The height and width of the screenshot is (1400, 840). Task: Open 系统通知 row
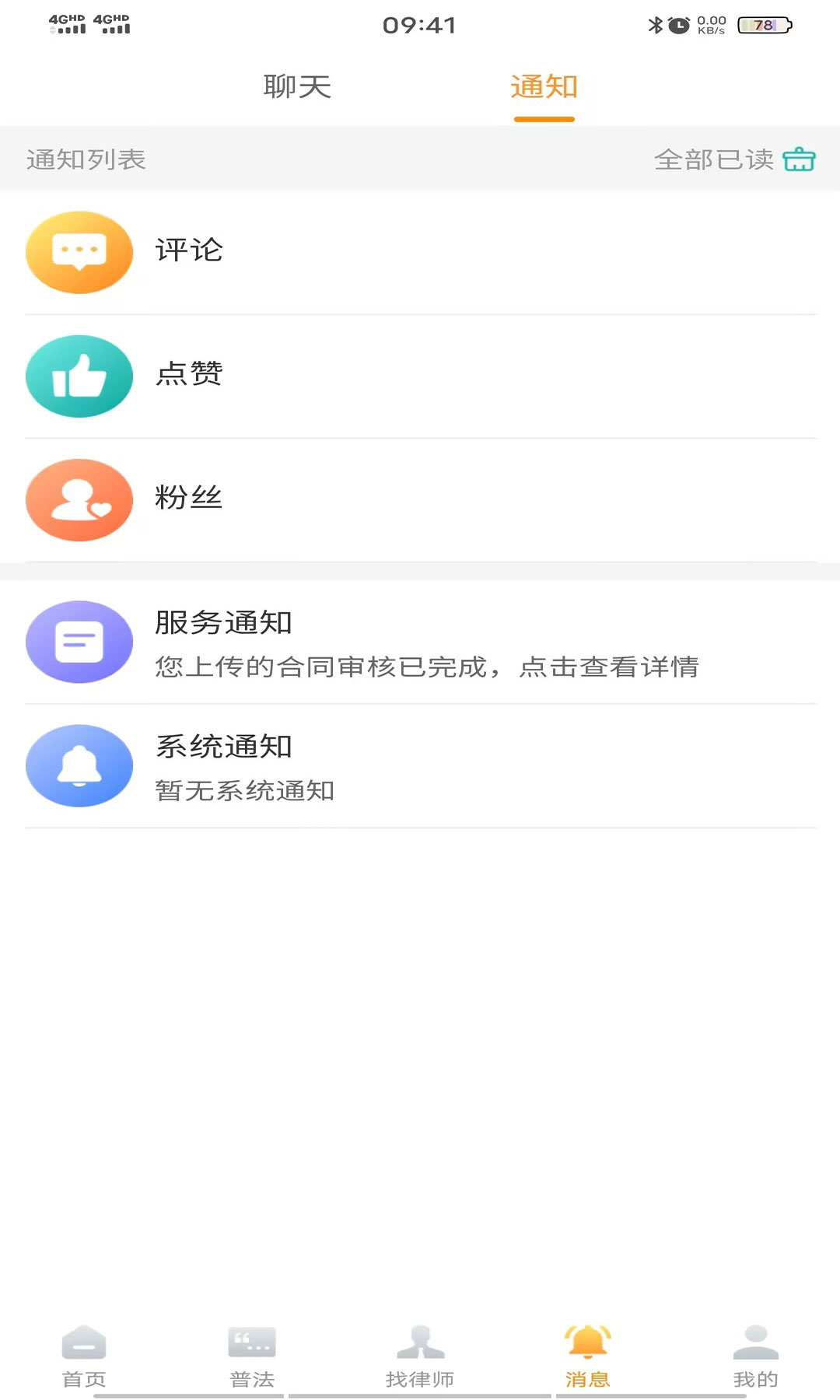click(420, 766)
